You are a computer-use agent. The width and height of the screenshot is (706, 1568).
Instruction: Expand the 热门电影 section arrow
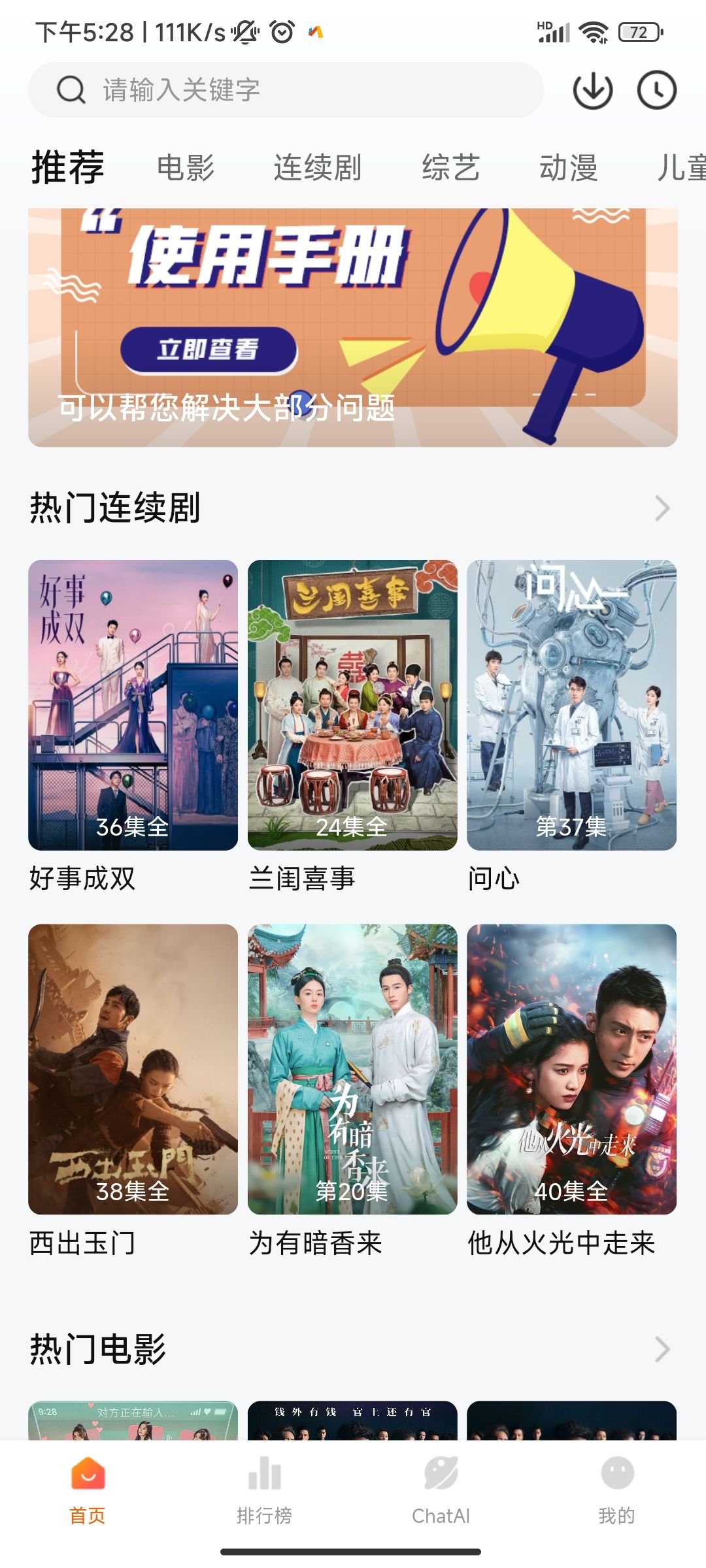(x=662, y=1349)
